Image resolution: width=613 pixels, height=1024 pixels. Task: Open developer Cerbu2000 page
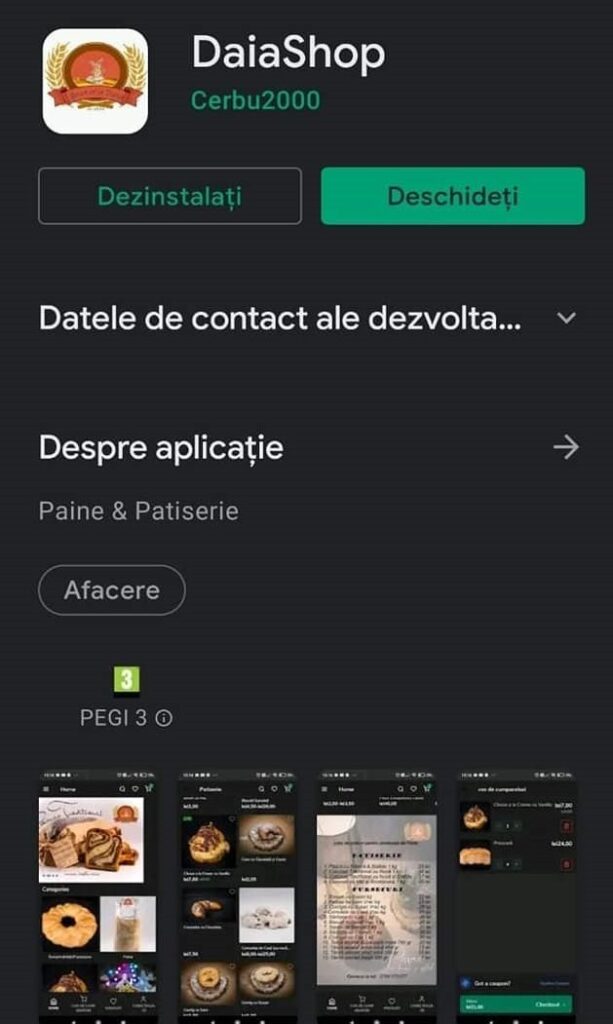pos(256,100)
